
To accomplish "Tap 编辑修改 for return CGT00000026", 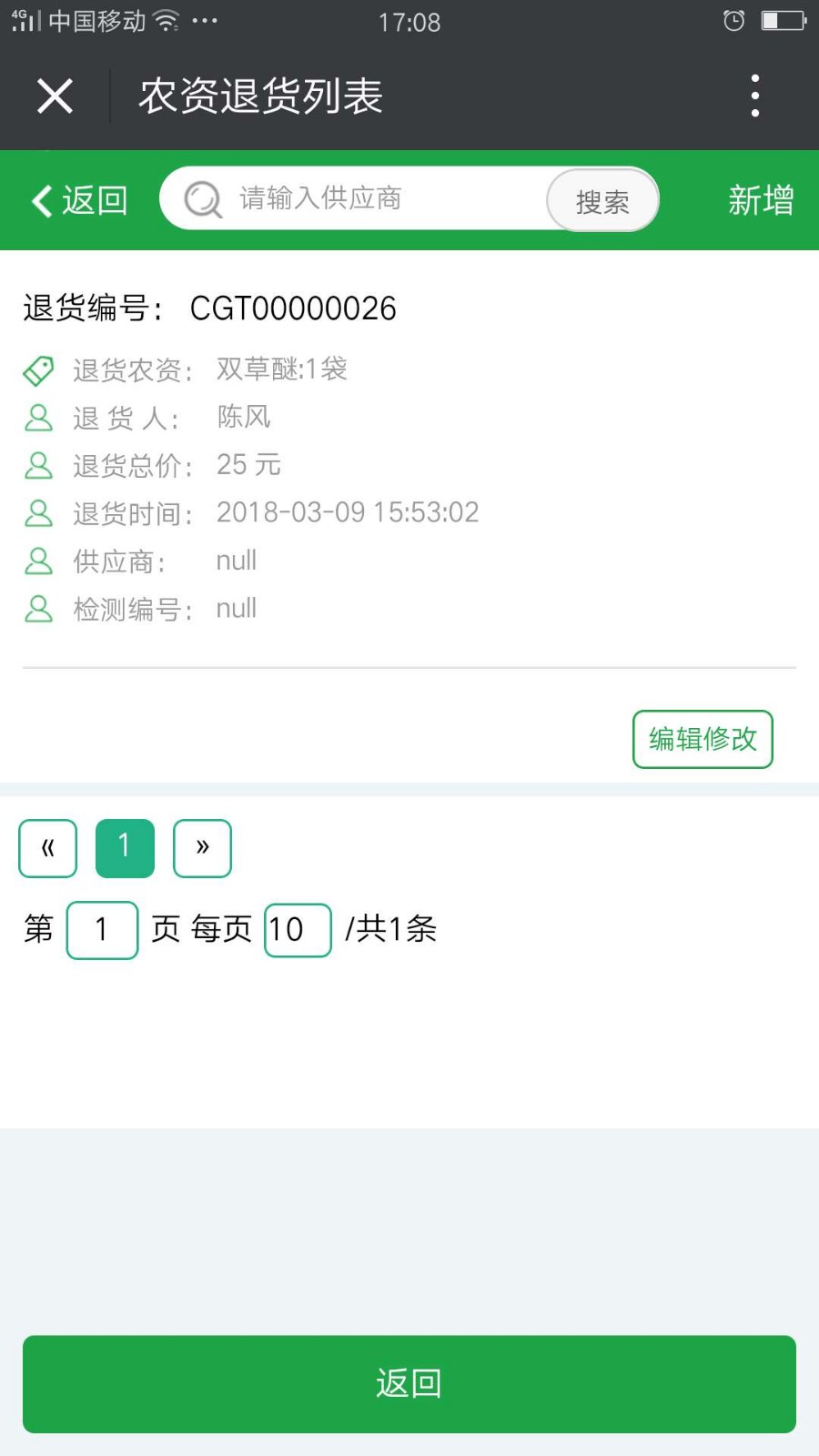I will click(x=703, y=739).
